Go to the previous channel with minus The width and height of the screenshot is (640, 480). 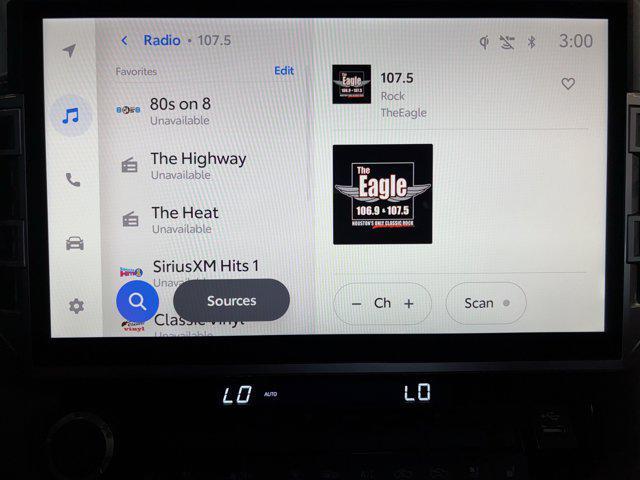pyautogui.click(x=357, y=303)
